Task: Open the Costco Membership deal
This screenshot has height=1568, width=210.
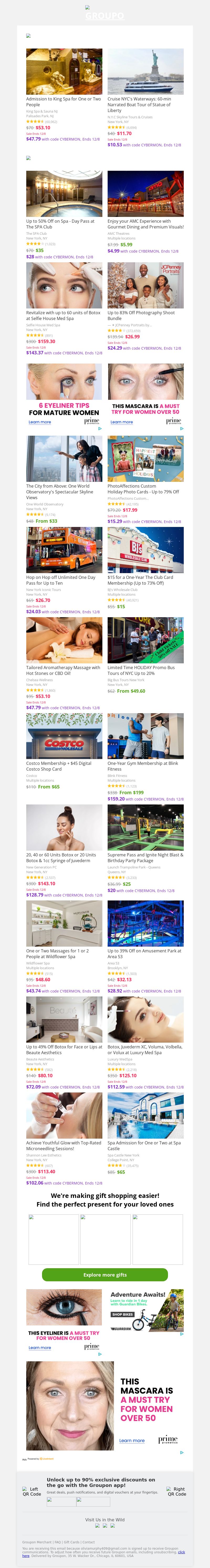Action: tap(64, 766)
